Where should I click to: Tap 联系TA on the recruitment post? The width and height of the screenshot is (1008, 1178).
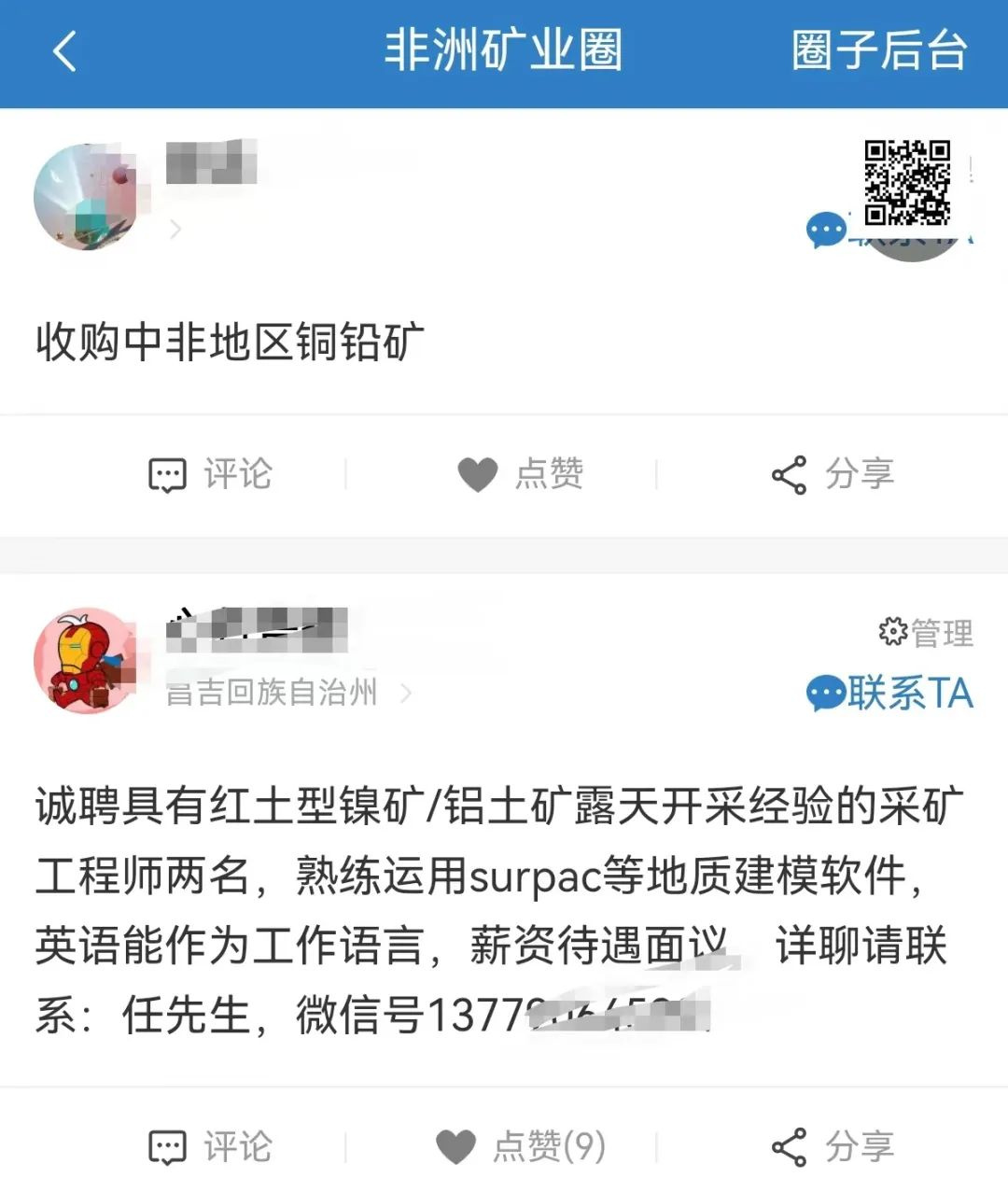click(889, 693)
